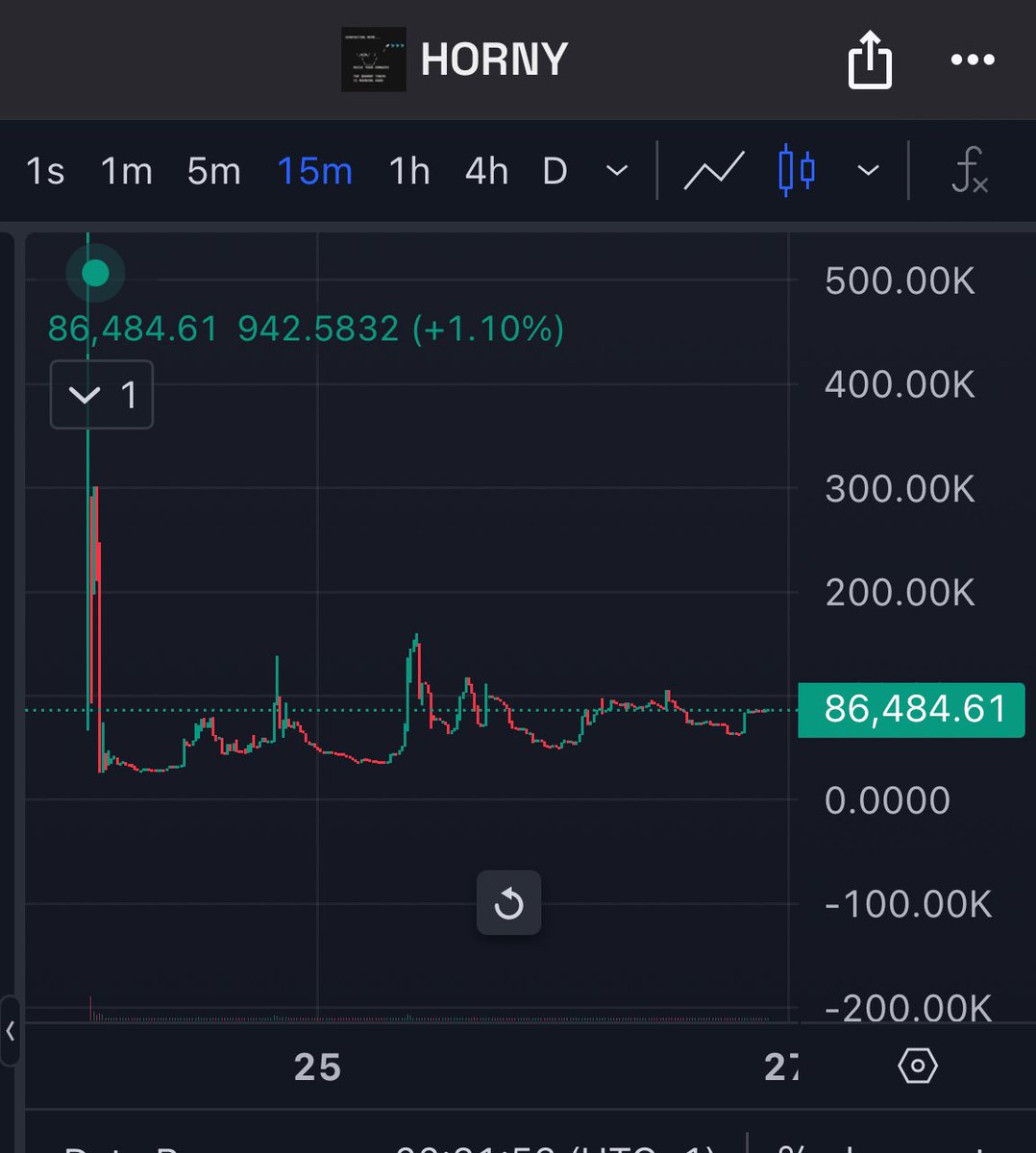Switch chart to 1h timeframe
The image size is (1036, 1153).
point(409,172)
